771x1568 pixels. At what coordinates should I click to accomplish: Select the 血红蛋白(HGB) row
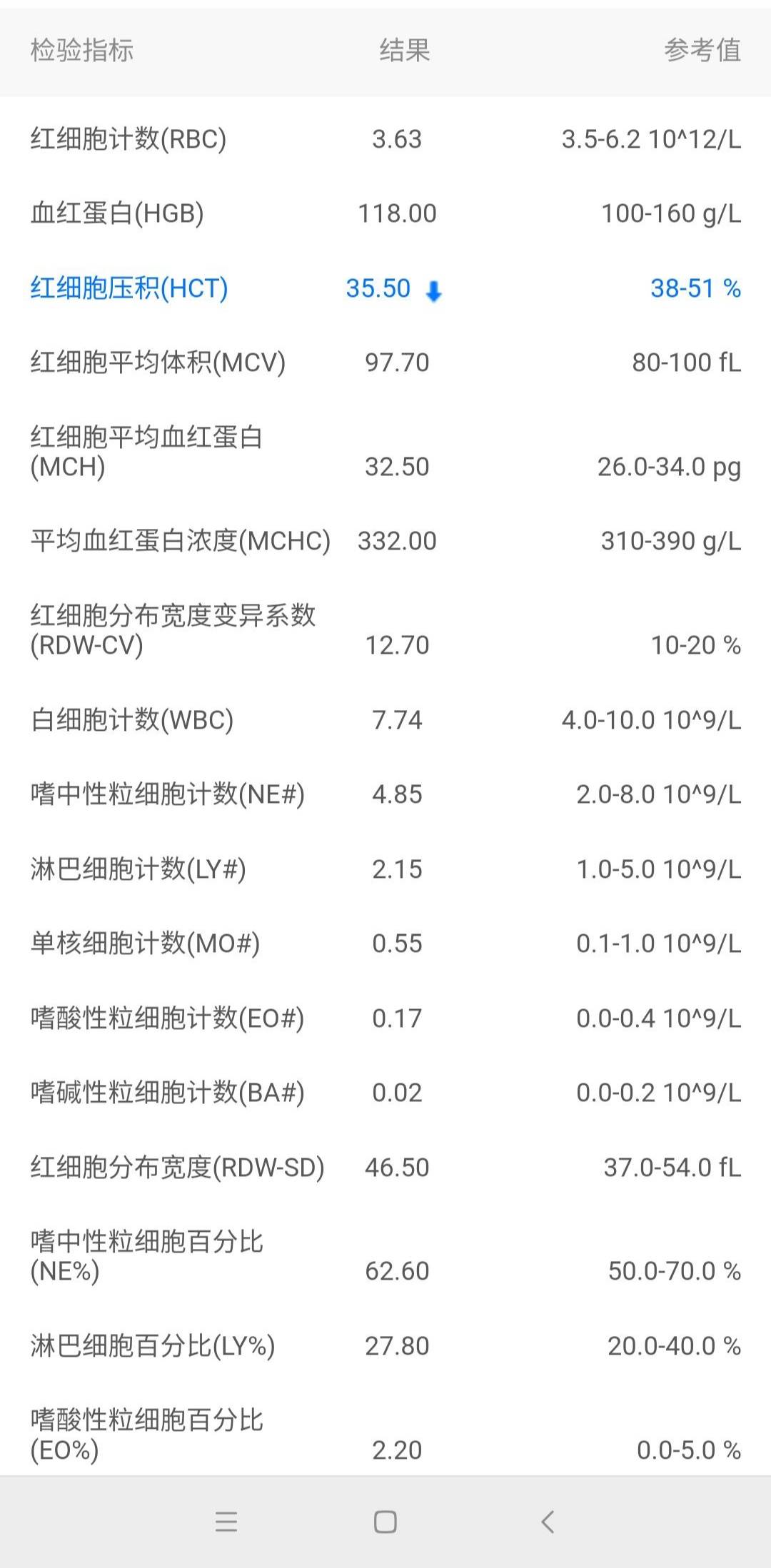coord(116,212)
